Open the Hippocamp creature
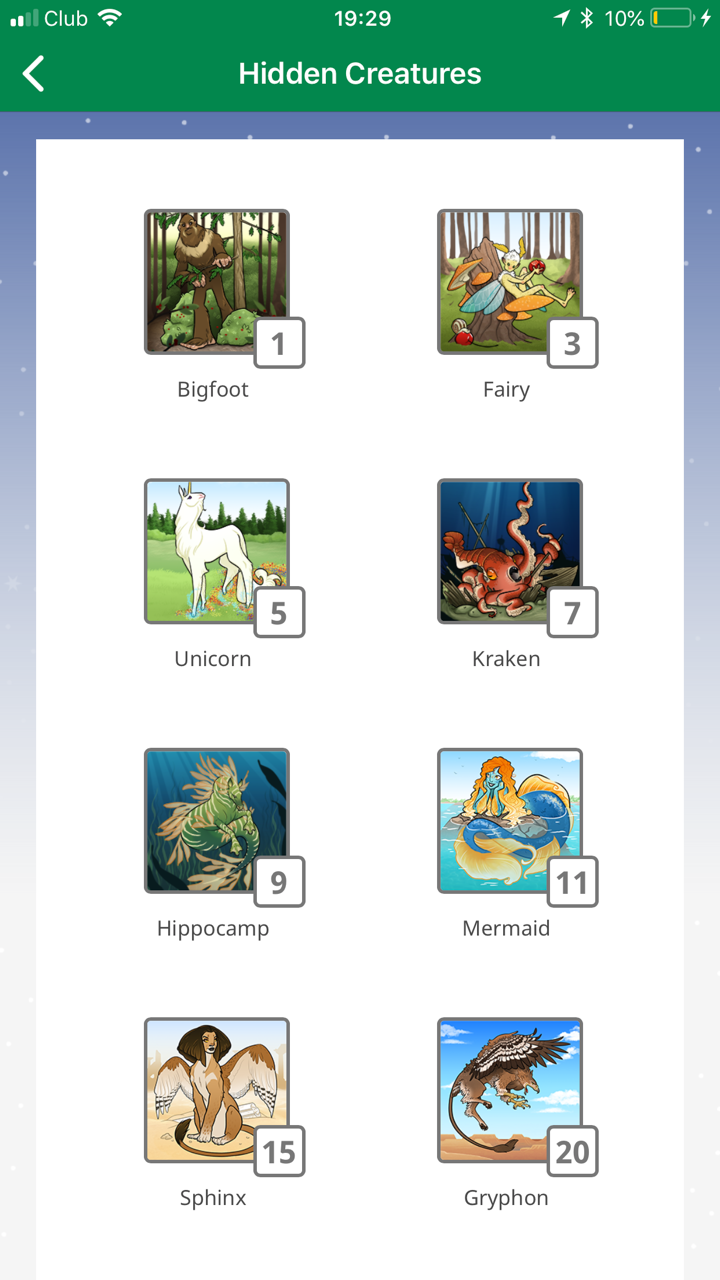This screenshot has height=1280, width=720. point(217,820)
